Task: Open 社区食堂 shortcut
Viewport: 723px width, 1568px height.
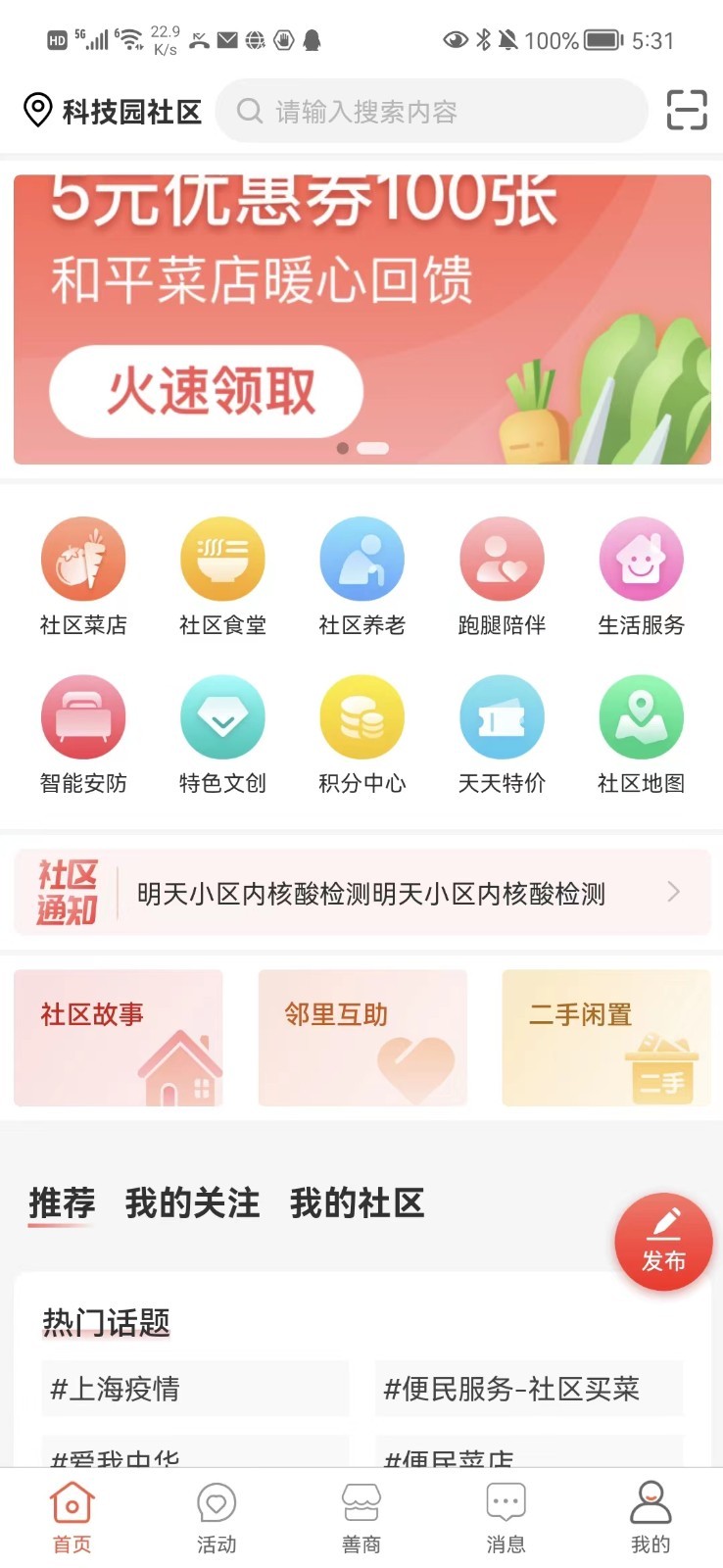Action: [222, 577]
